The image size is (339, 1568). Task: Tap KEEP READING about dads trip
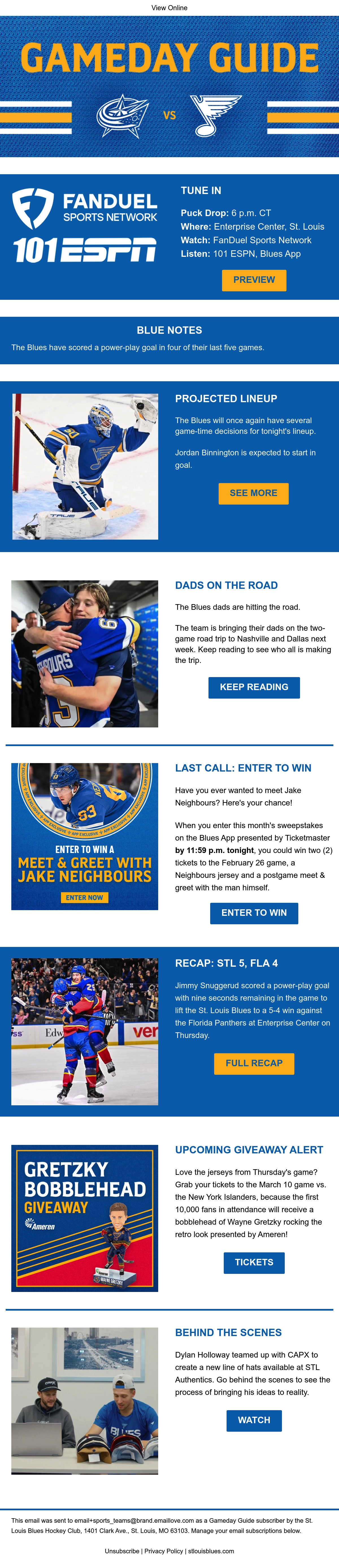(254, 687)
